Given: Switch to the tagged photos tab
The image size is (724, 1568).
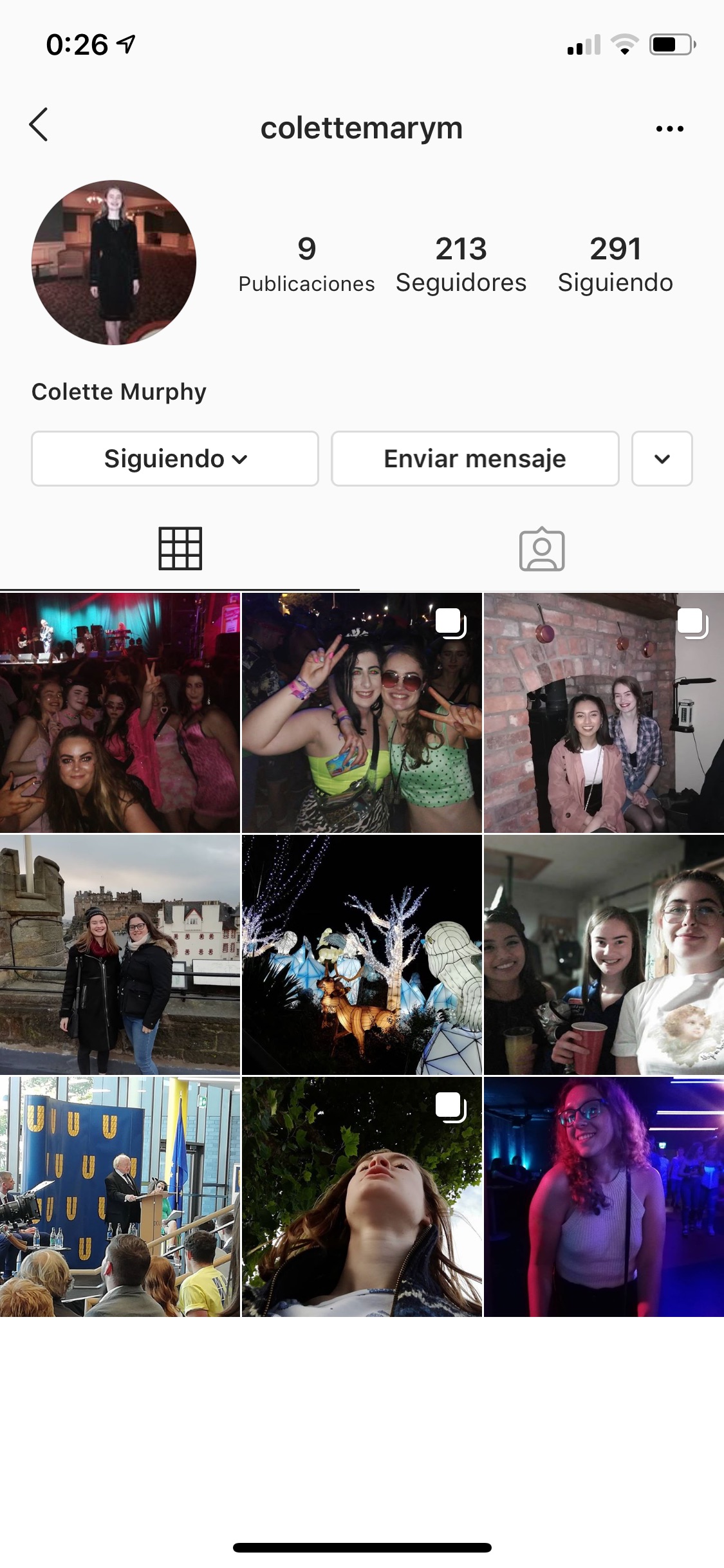Looking at the screenshot, I should click(x=542, y=549).
